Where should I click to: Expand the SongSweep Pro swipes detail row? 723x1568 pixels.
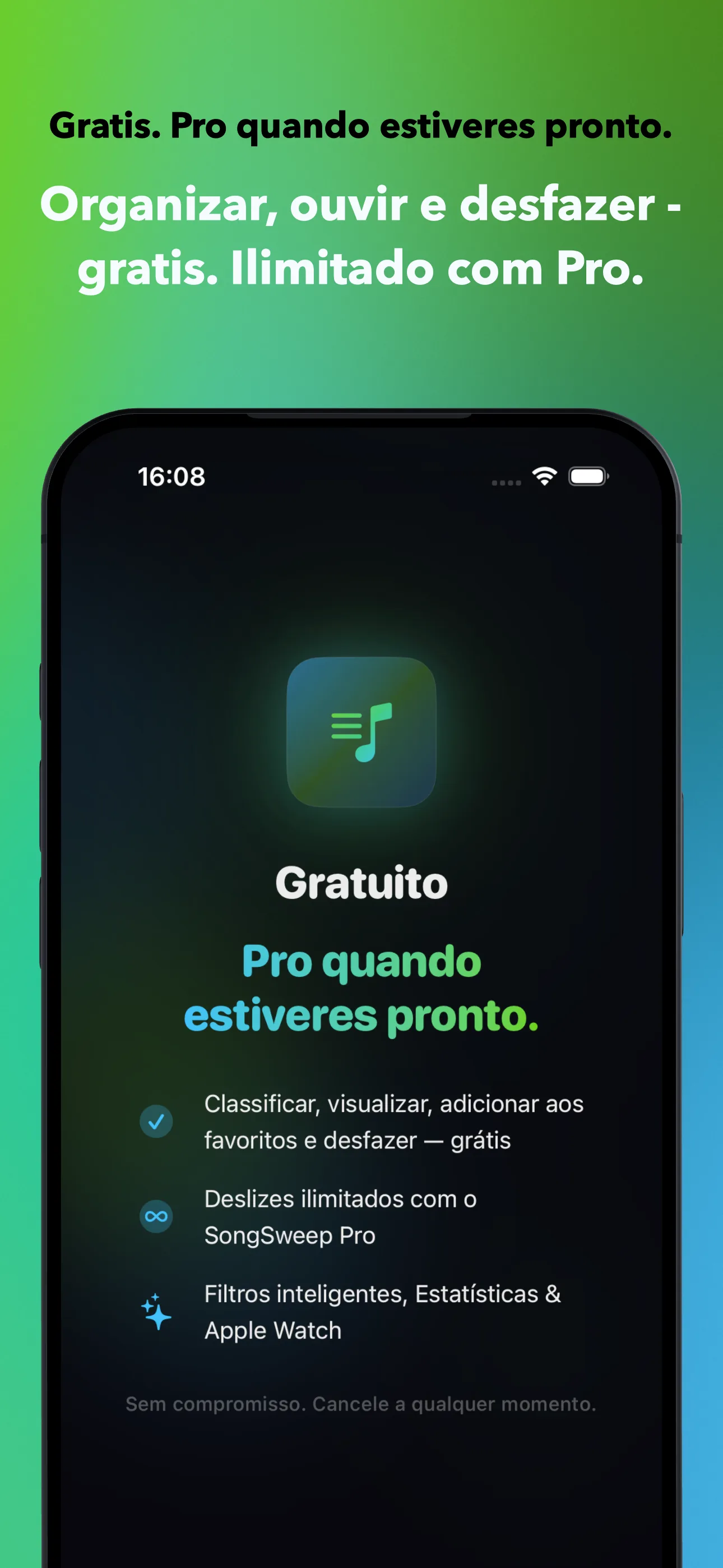(341, 1216)
